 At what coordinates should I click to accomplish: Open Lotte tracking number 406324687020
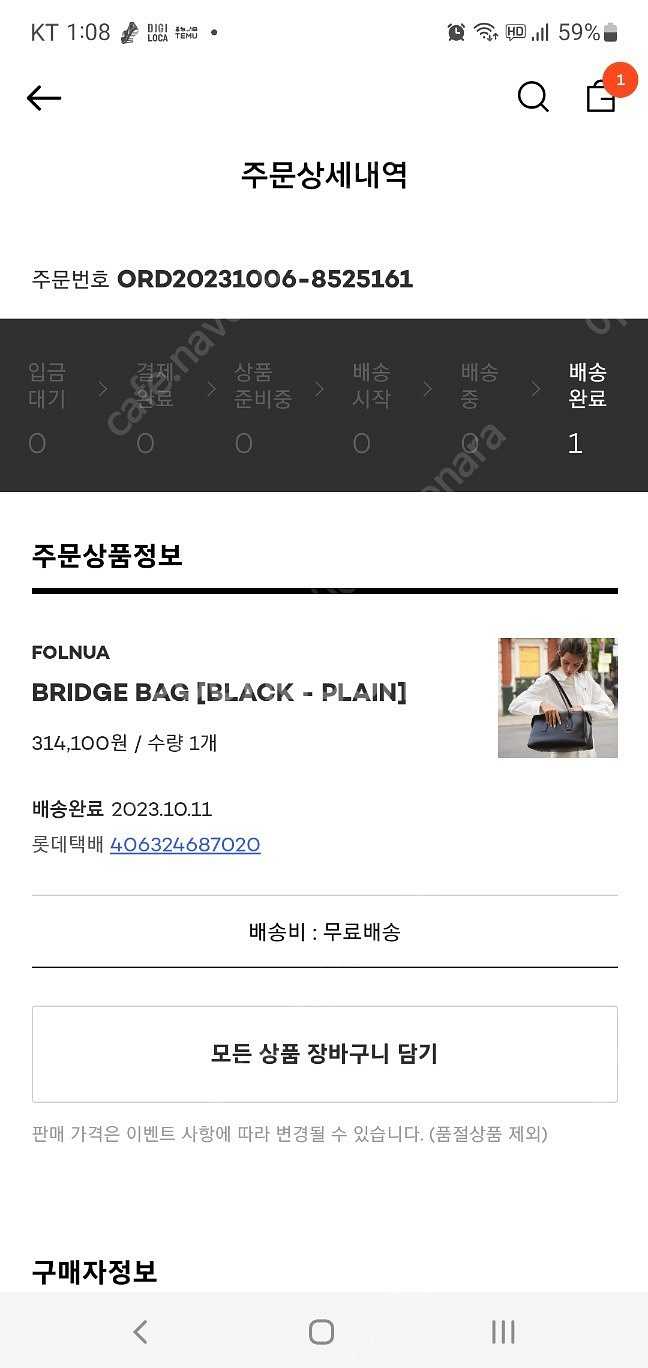coord(185,845)
